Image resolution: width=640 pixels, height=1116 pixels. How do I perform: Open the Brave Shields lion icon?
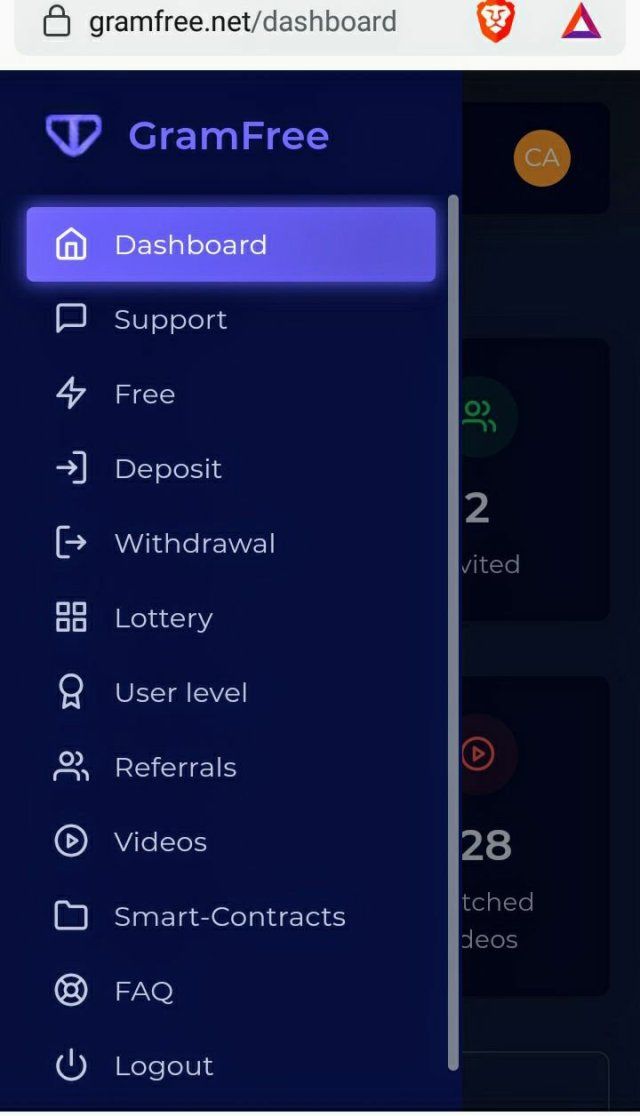[495, 22]
